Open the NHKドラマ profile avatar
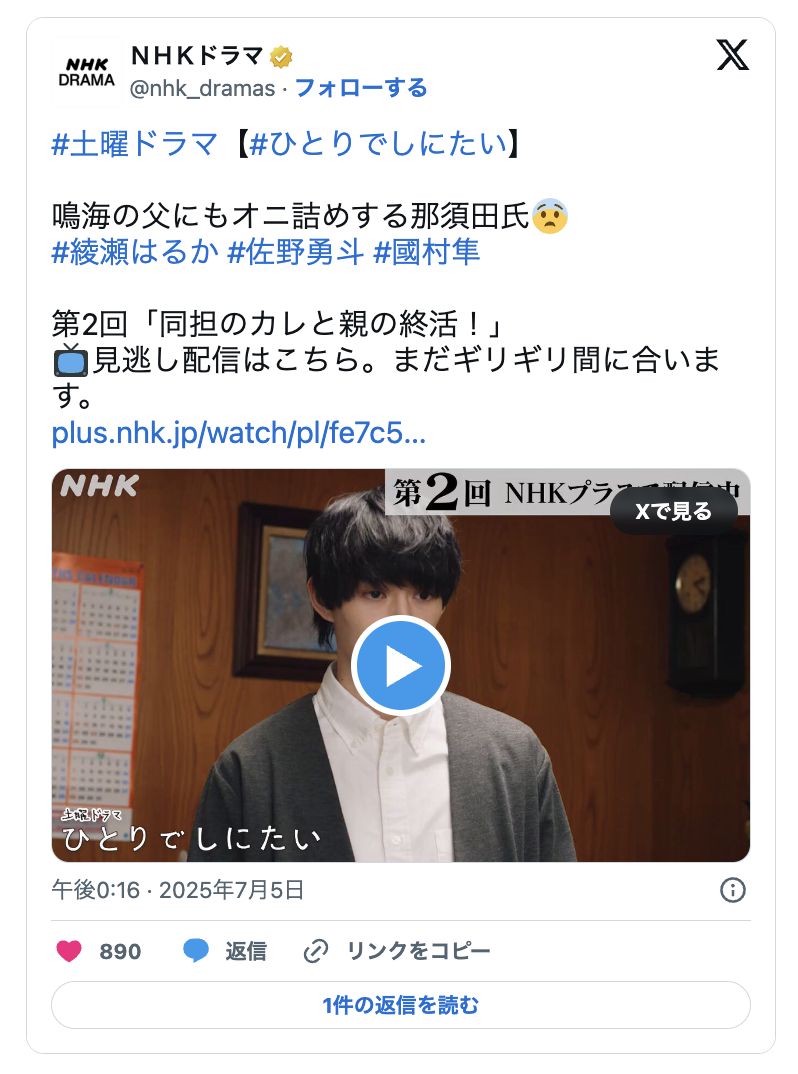Viewport: 798px width, 1074px height. coord(85,71)
